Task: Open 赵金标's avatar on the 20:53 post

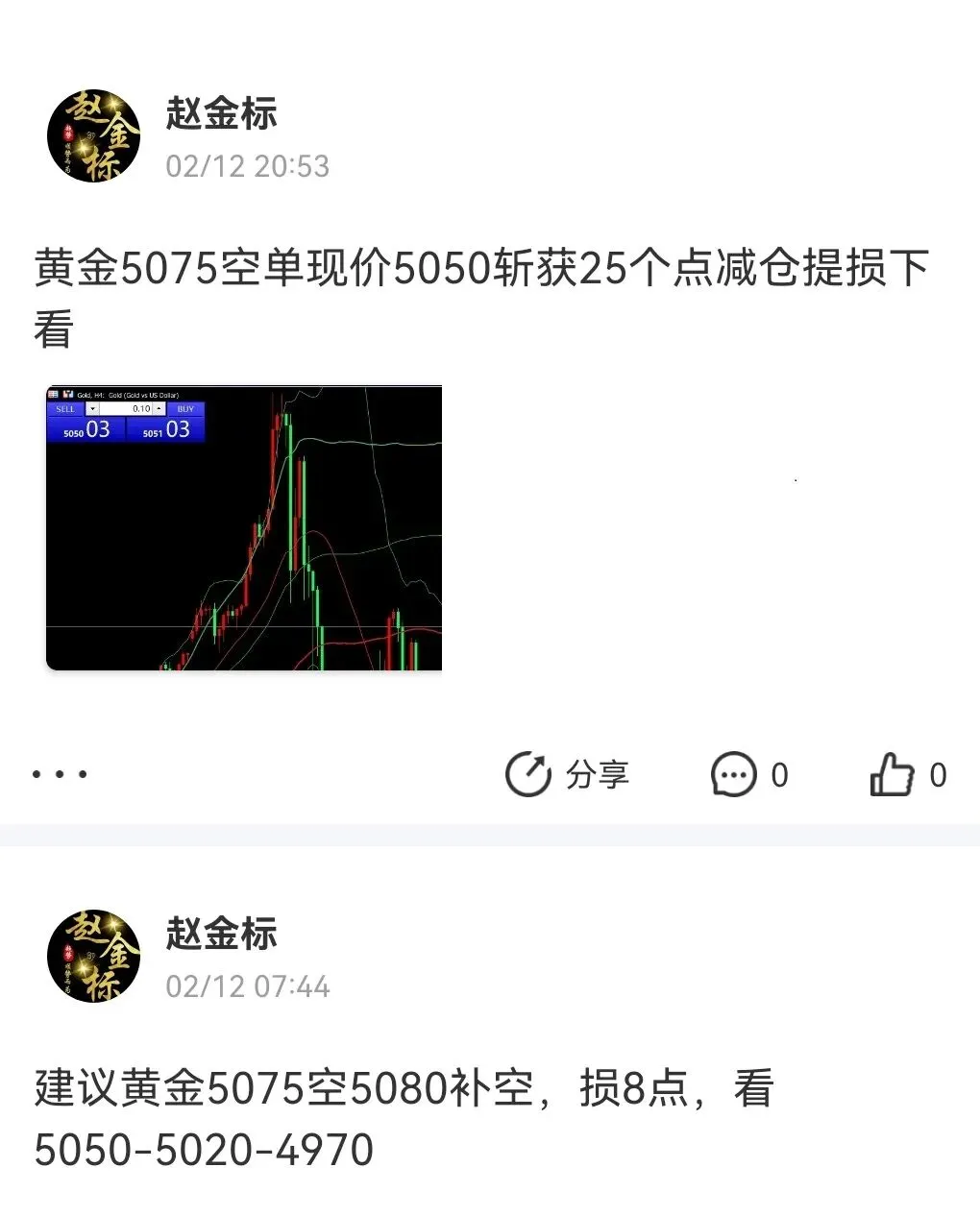Action: click(x=94, y=137)
